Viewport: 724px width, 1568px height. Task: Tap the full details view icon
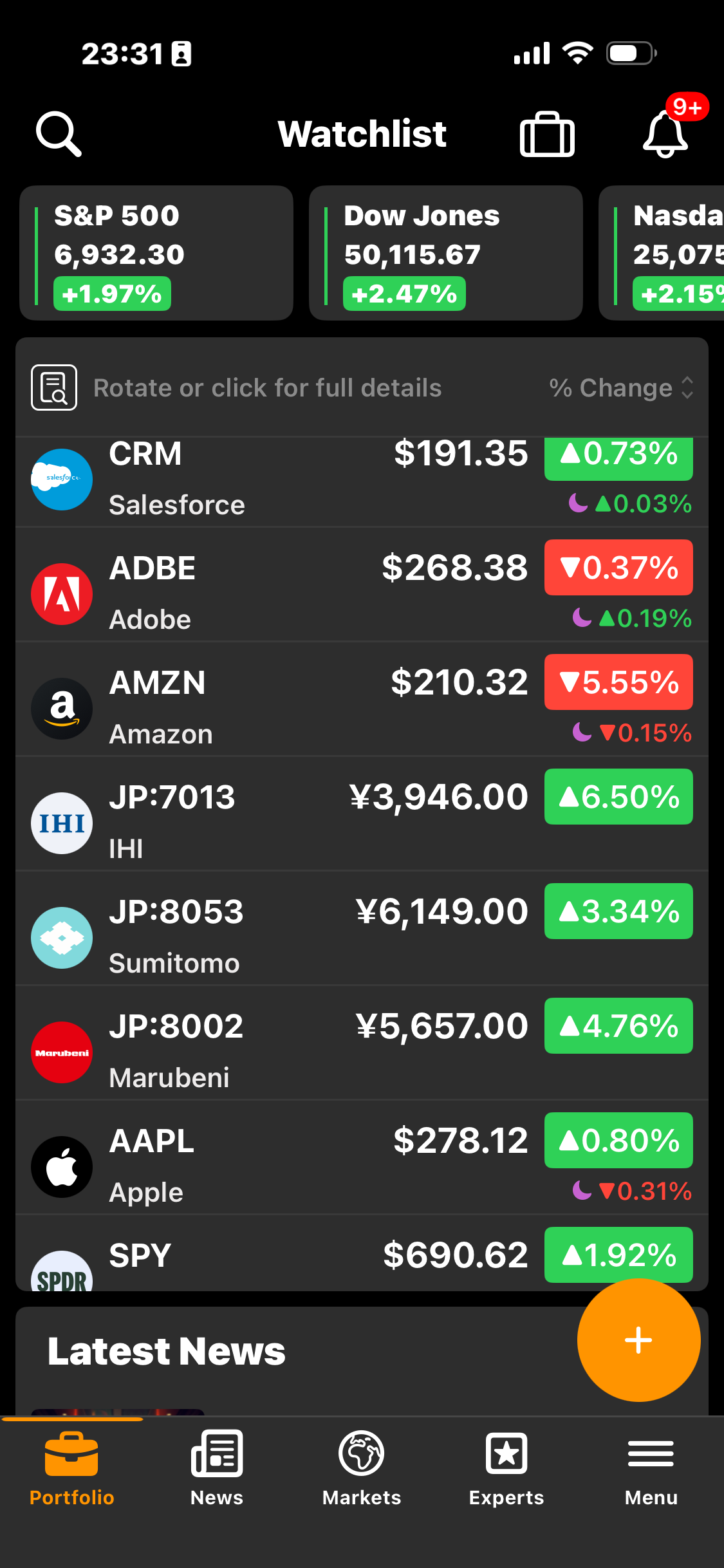[54, 387]
